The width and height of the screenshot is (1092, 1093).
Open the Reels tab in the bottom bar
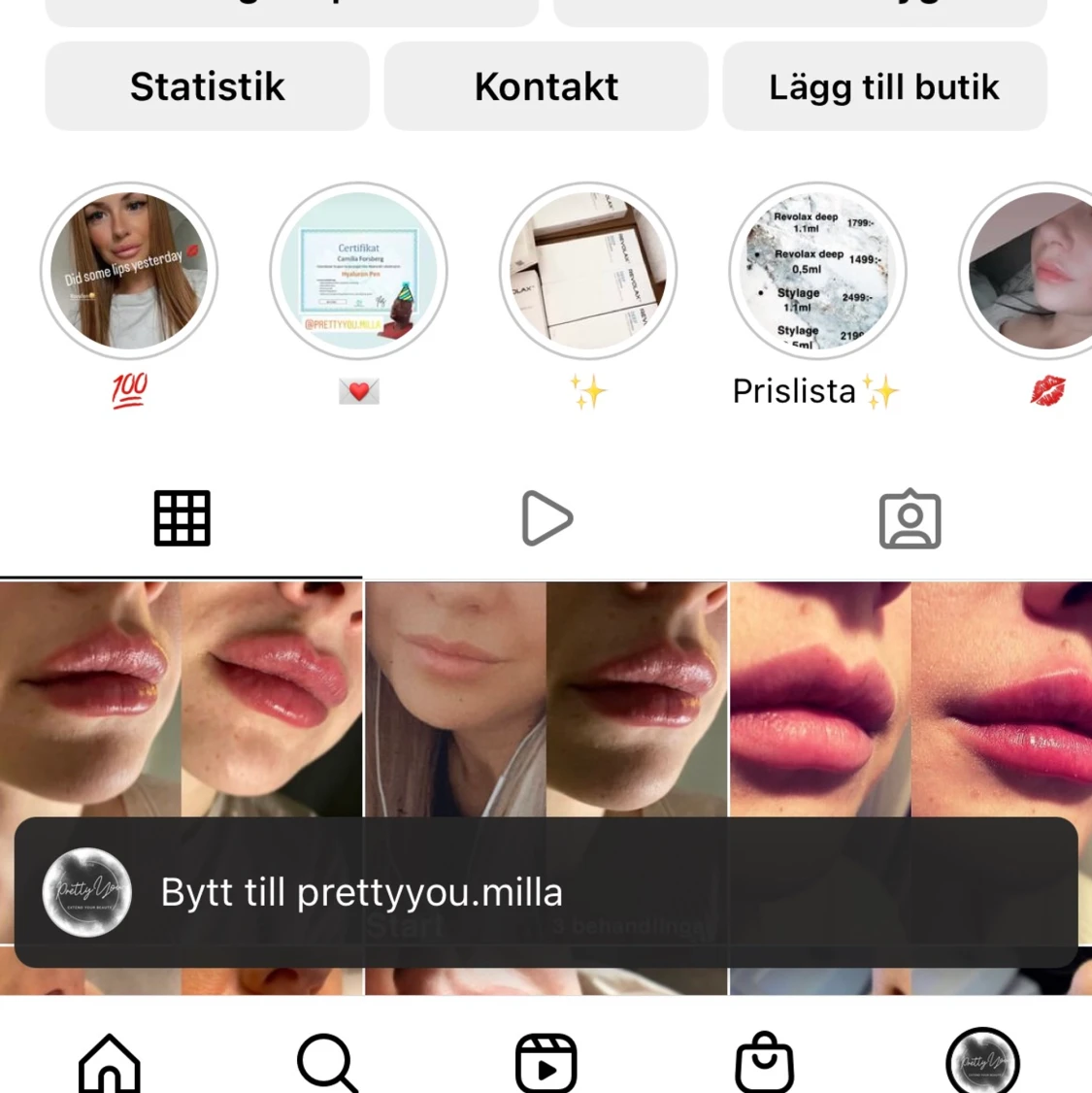click(x=546, y=1063)
